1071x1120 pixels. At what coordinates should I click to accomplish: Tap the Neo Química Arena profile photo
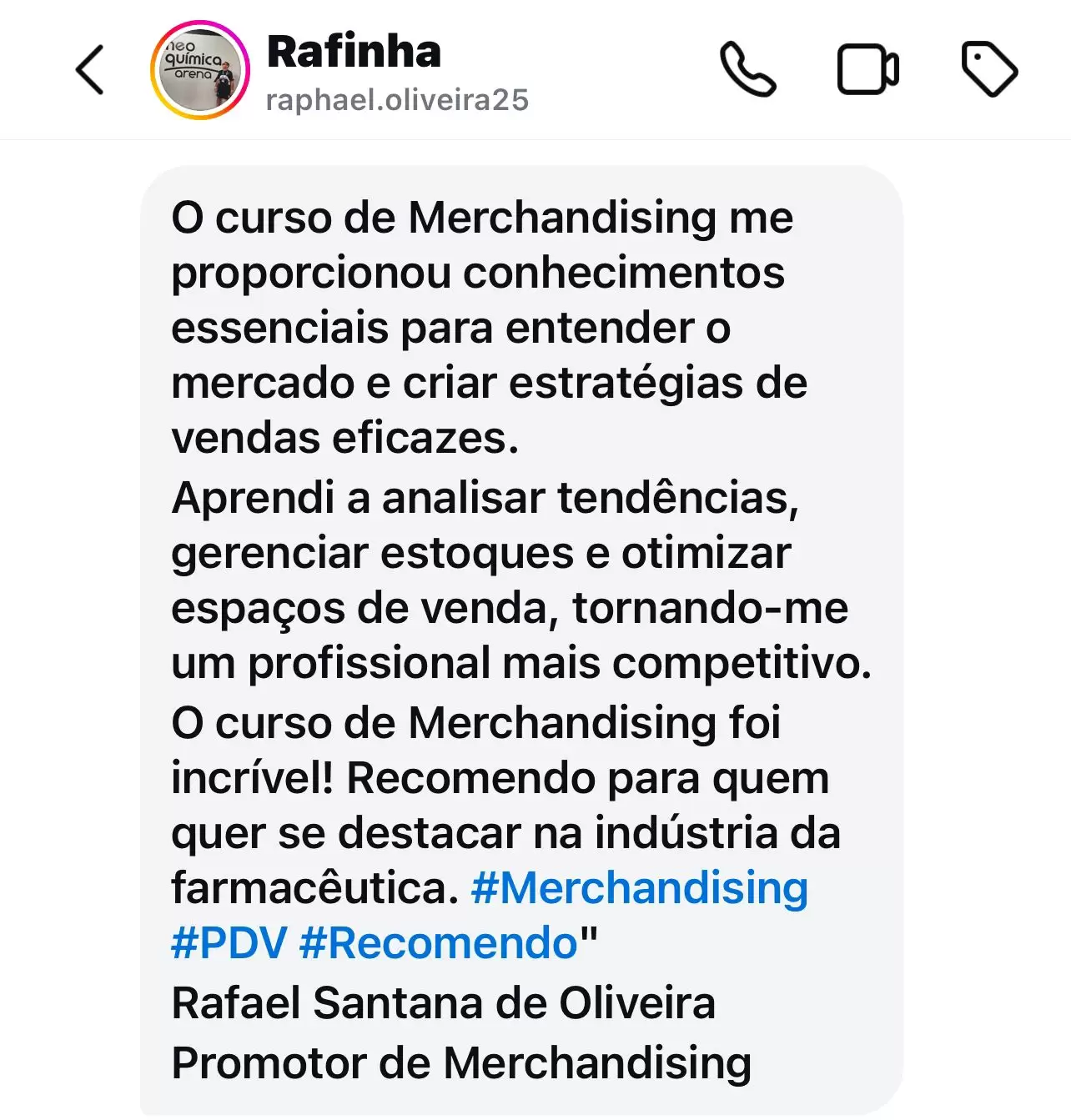click(200, 70)
